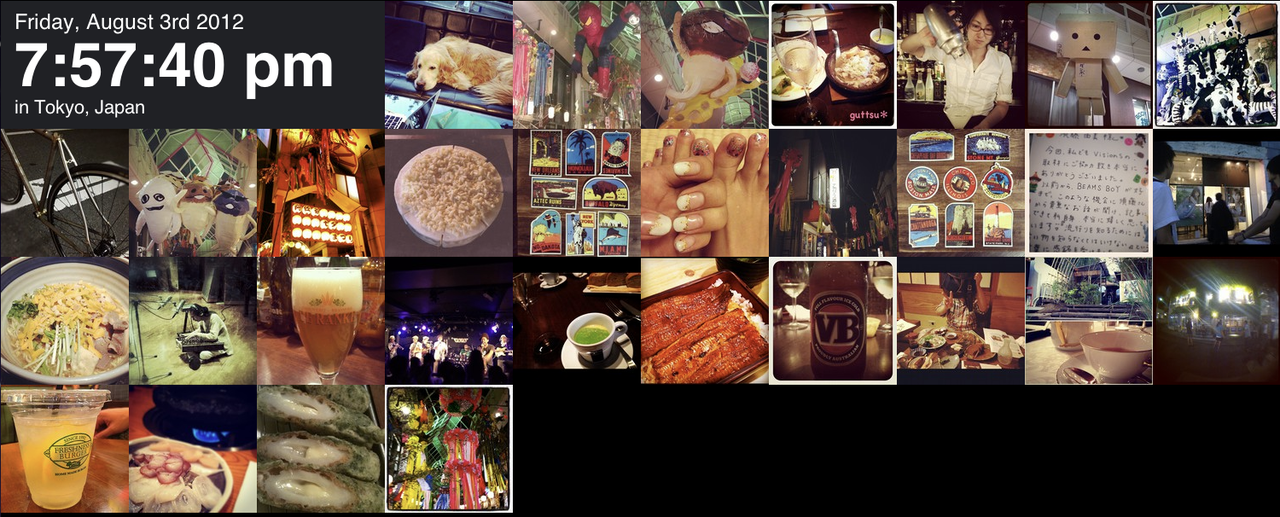The width and height of the screenshot is (1280, 517).
Task: Open the grilled eel dish photo
Action: [x=704, y=320]
